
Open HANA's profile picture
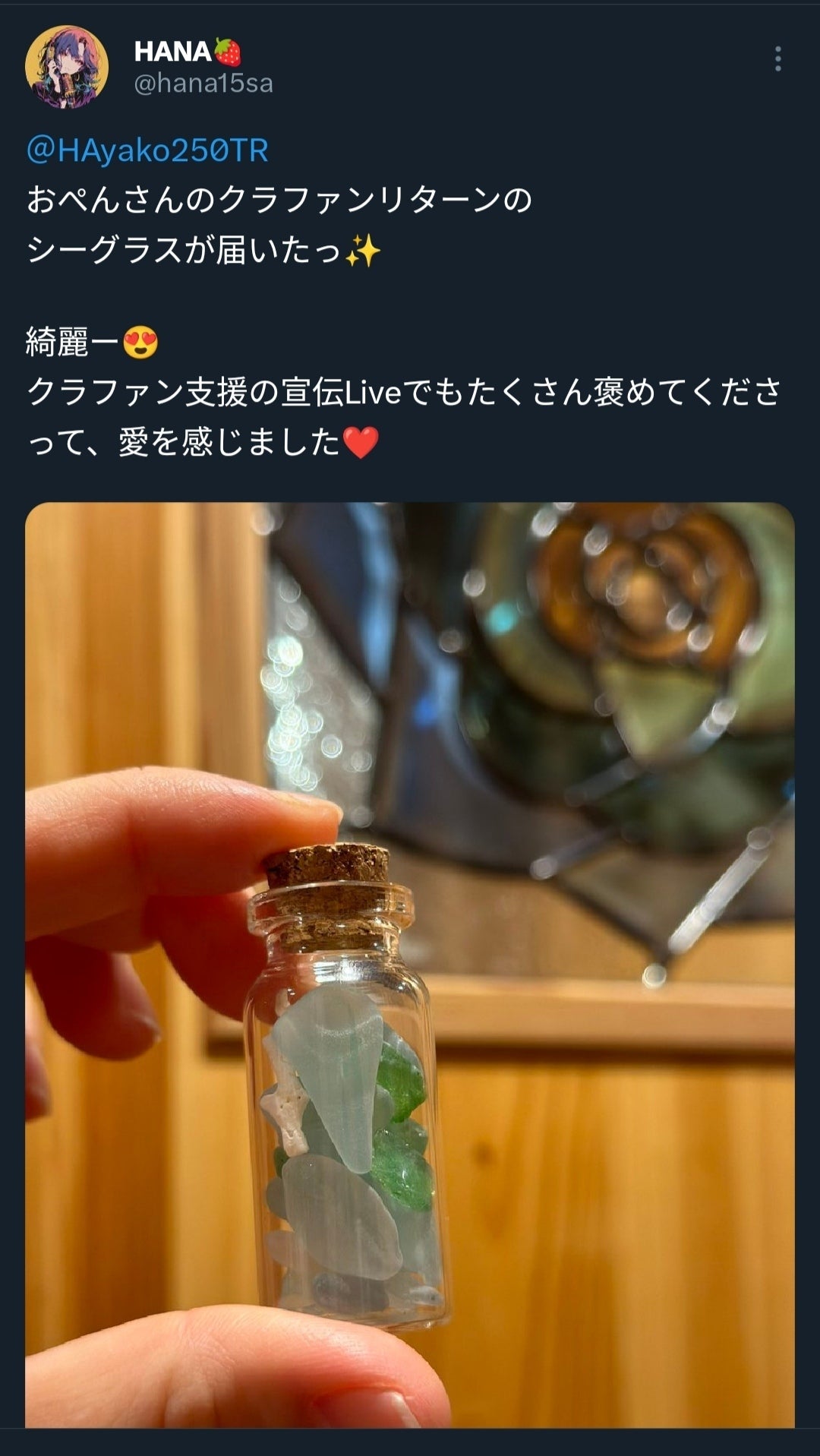click(67, 67)
